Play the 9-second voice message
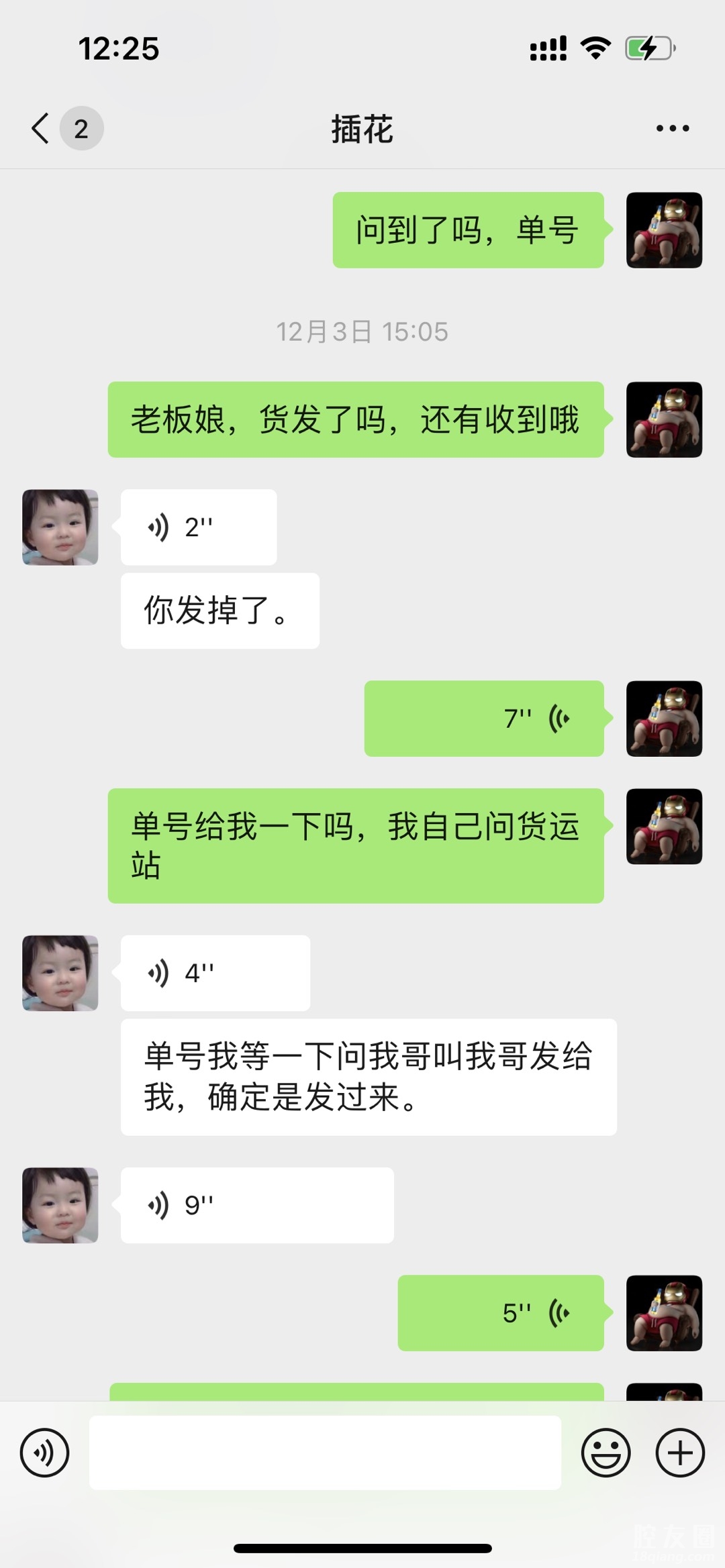The width and height of the screenshot is (725, 1568). [256, 1205]
